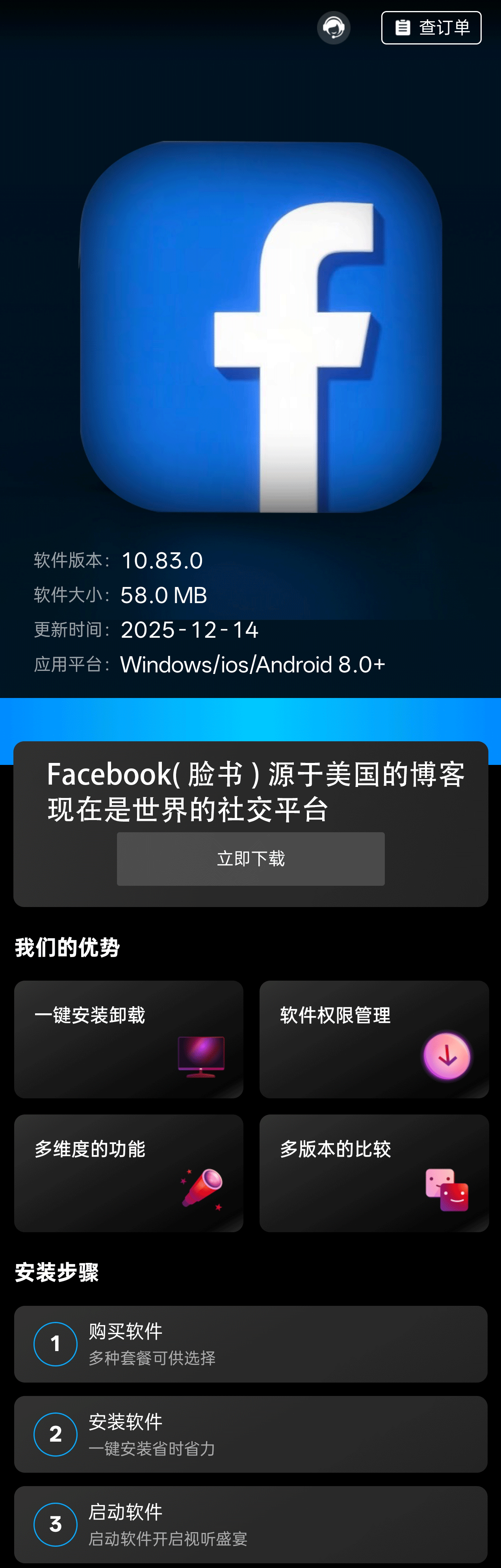Open the customer service headset icon
The image size is (501, 1568).
334,28
